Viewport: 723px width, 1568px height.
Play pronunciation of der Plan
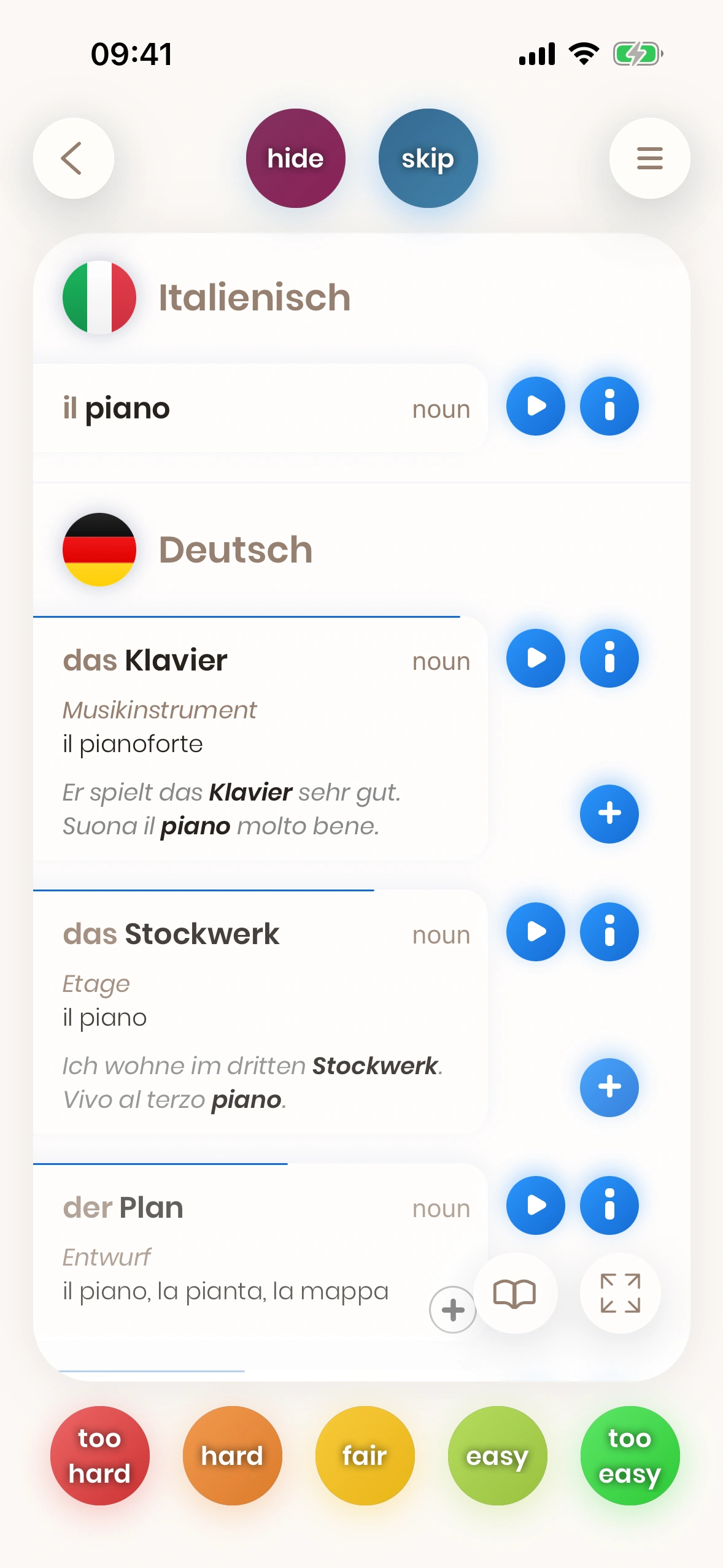pyautogui.click(x=535, y=1205)
